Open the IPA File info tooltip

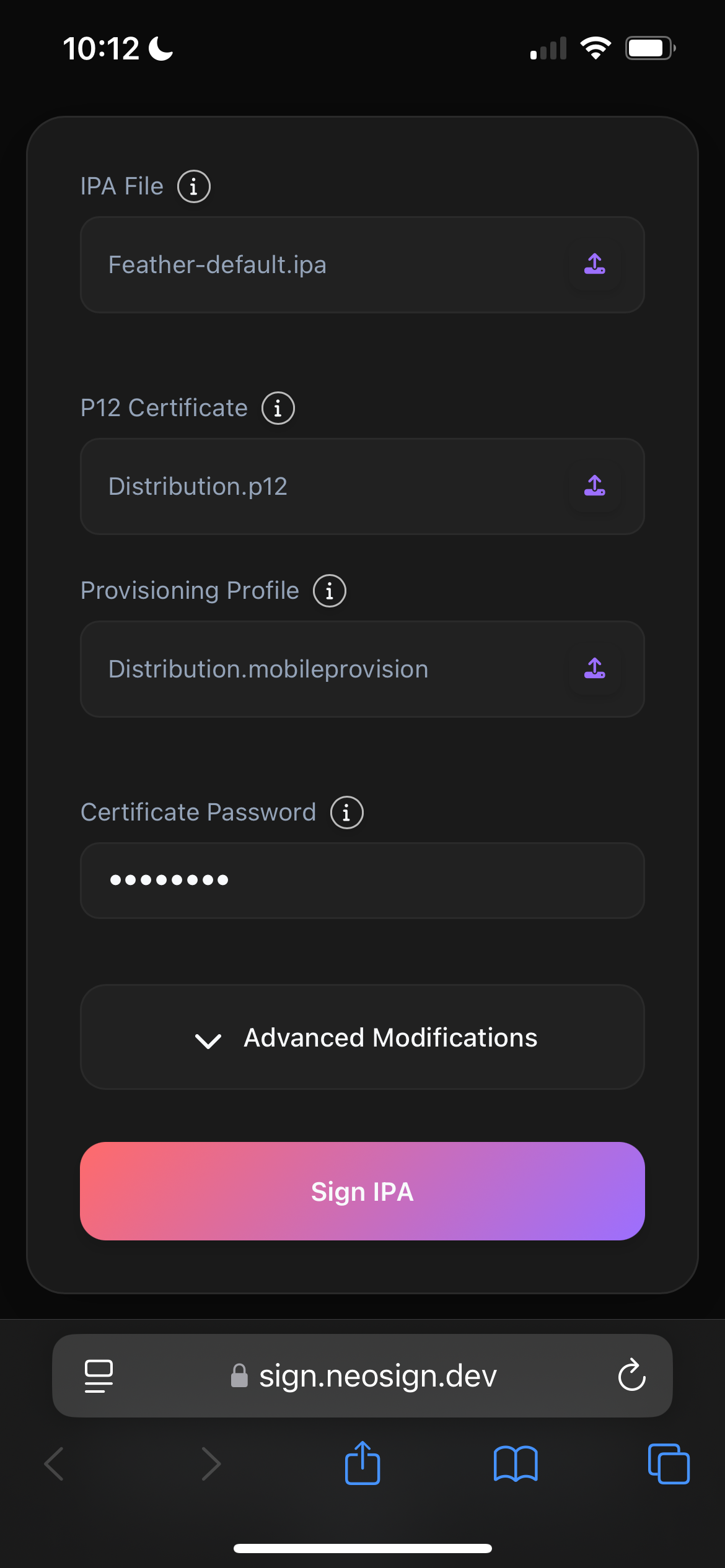click(193, 185)
